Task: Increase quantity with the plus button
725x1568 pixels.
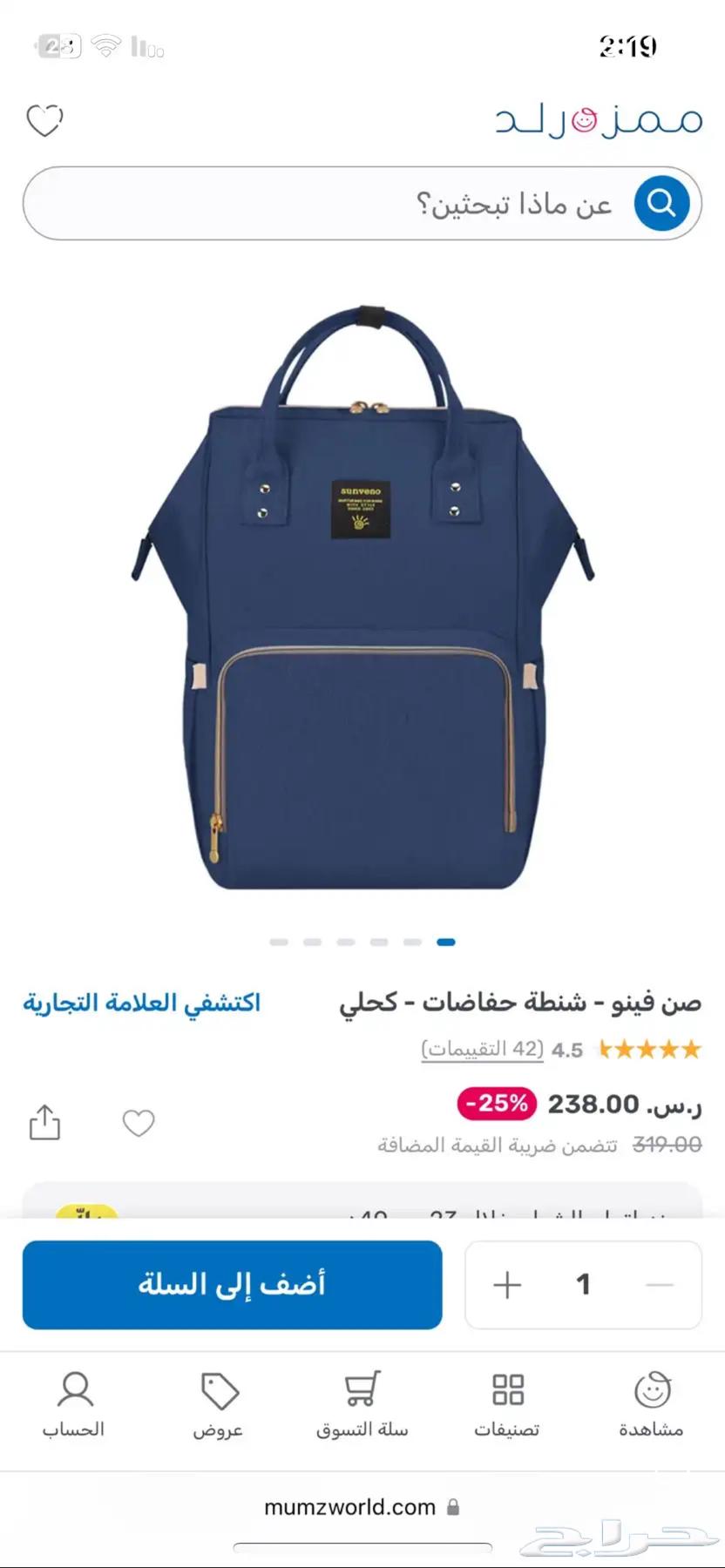Action: coord(507,1285)
